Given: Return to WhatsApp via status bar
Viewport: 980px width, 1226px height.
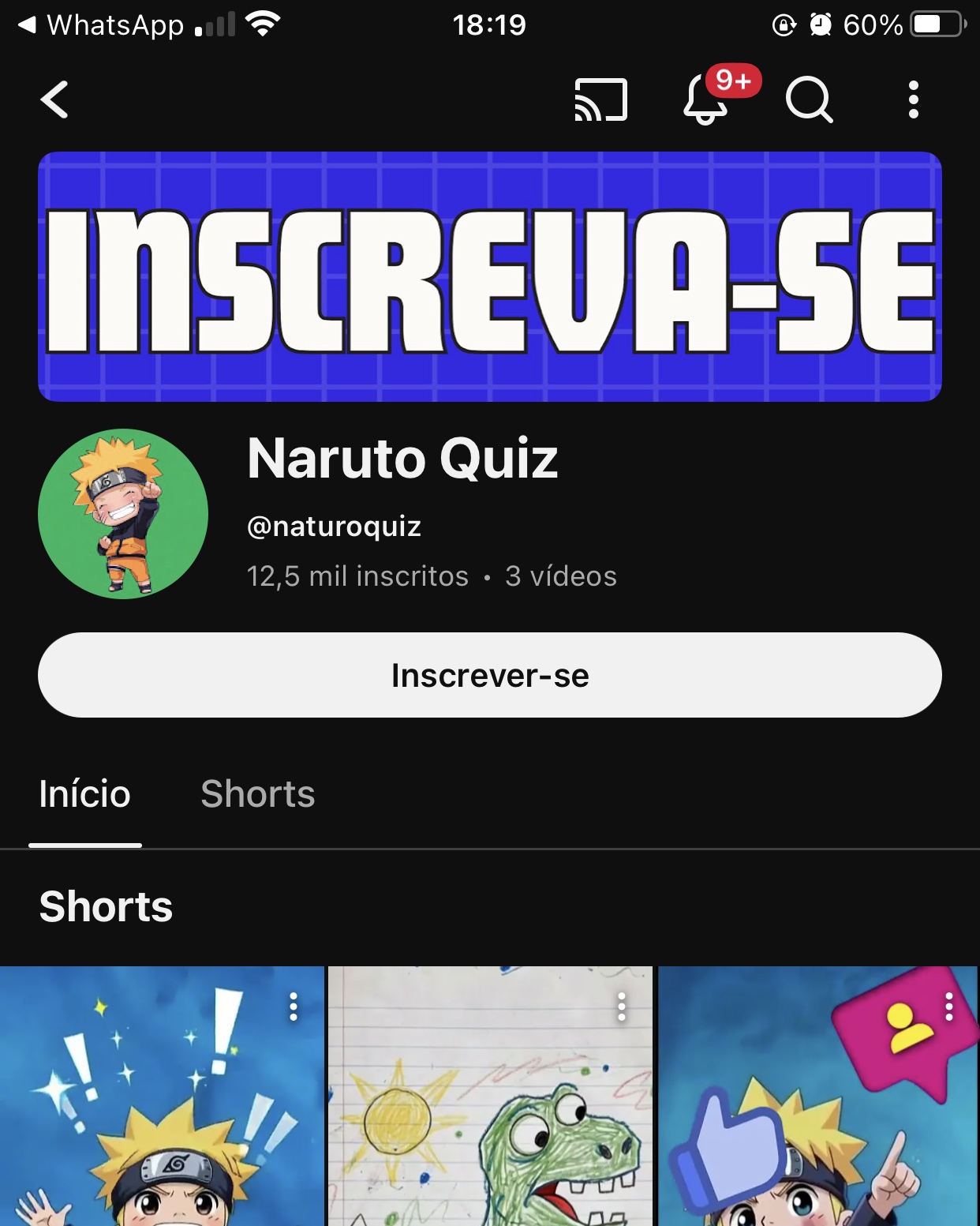Looking at the screenshot, I should click(103, 25).
